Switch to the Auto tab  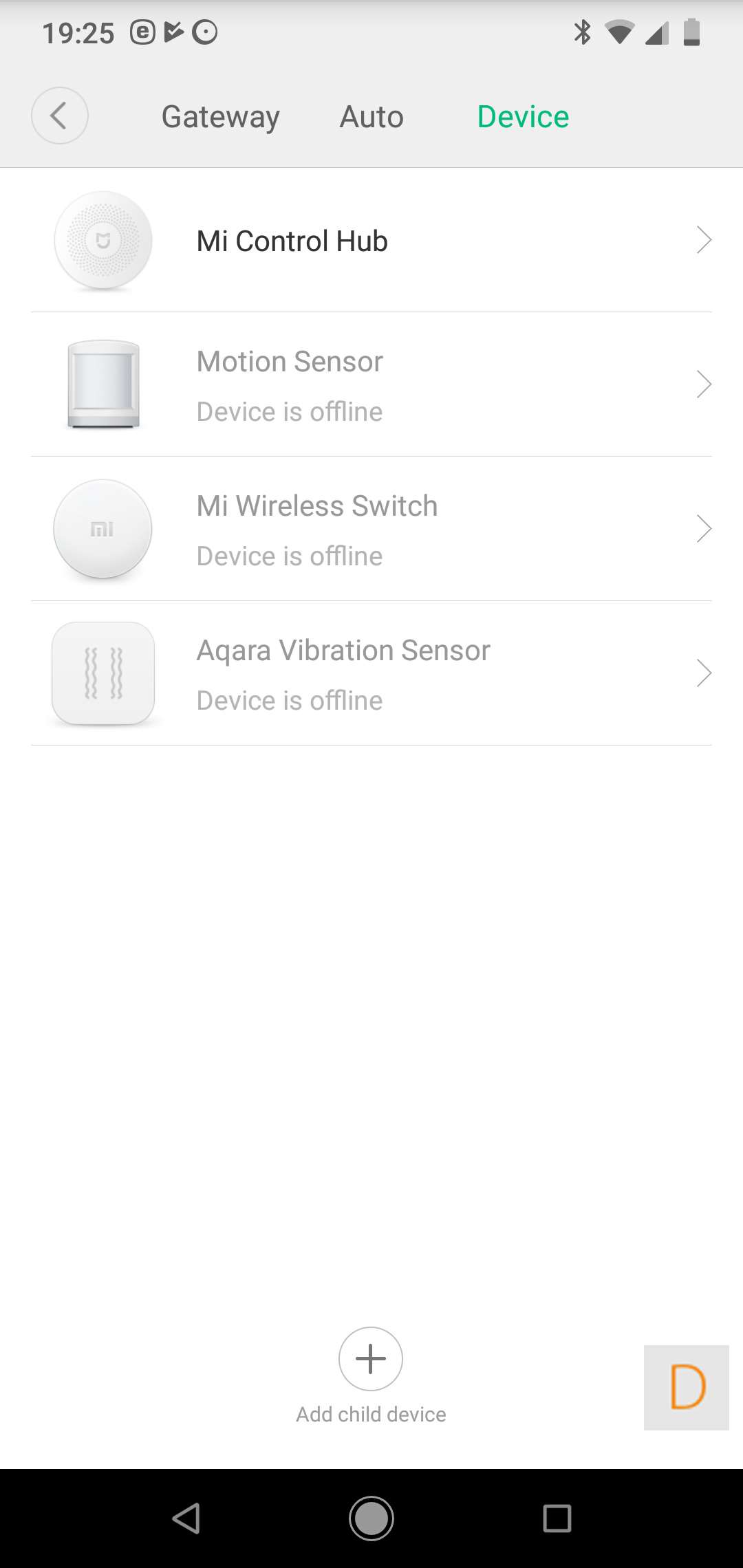(x=371, y=117)
